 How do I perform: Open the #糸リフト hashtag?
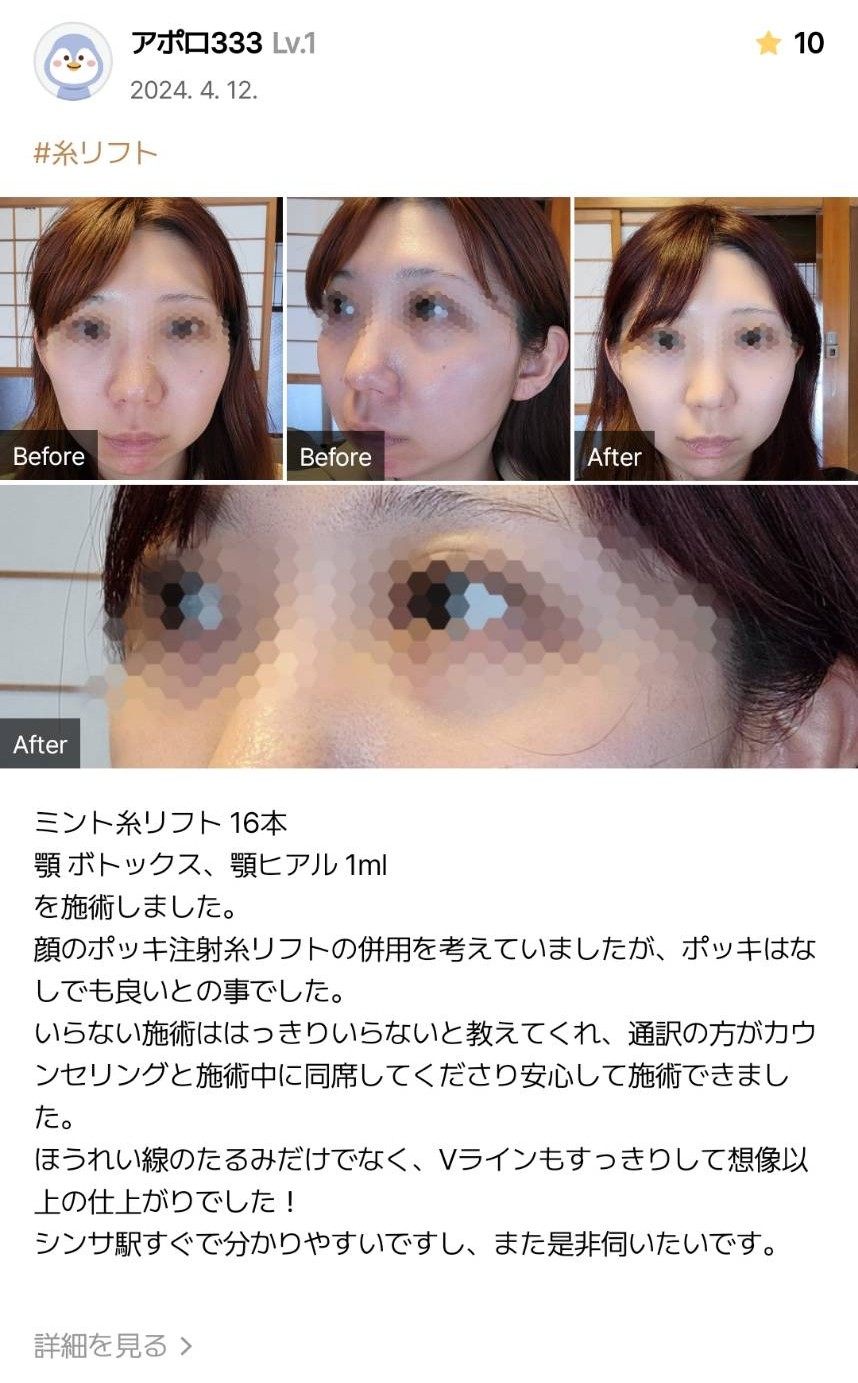[x=96, y=153]
